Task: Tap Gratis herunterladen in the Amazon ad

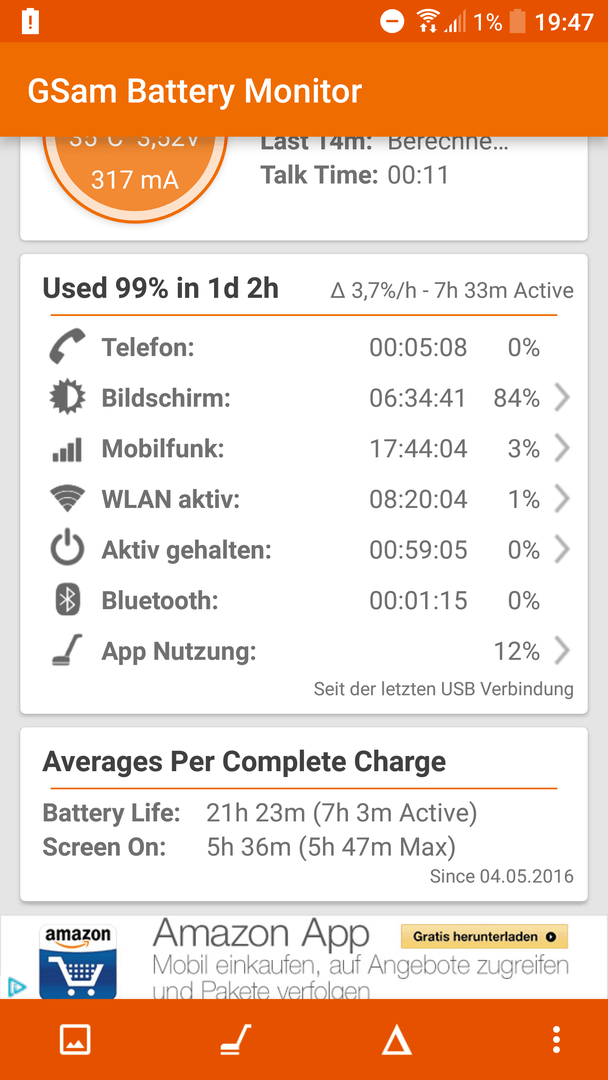Action: (484, 937)
